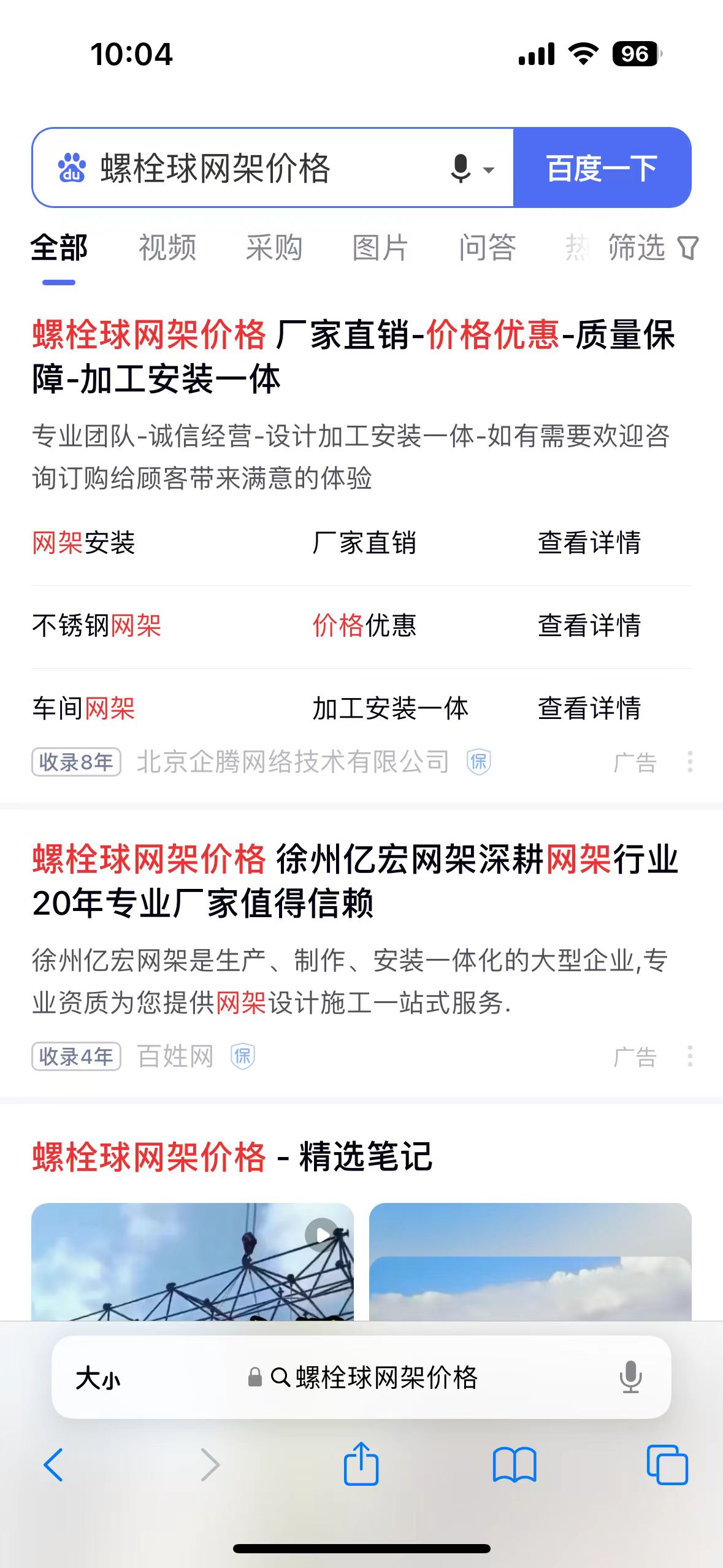The image size is (723, 1568).
Task: Switch to the 采购 tab
Action: (274, 248)
